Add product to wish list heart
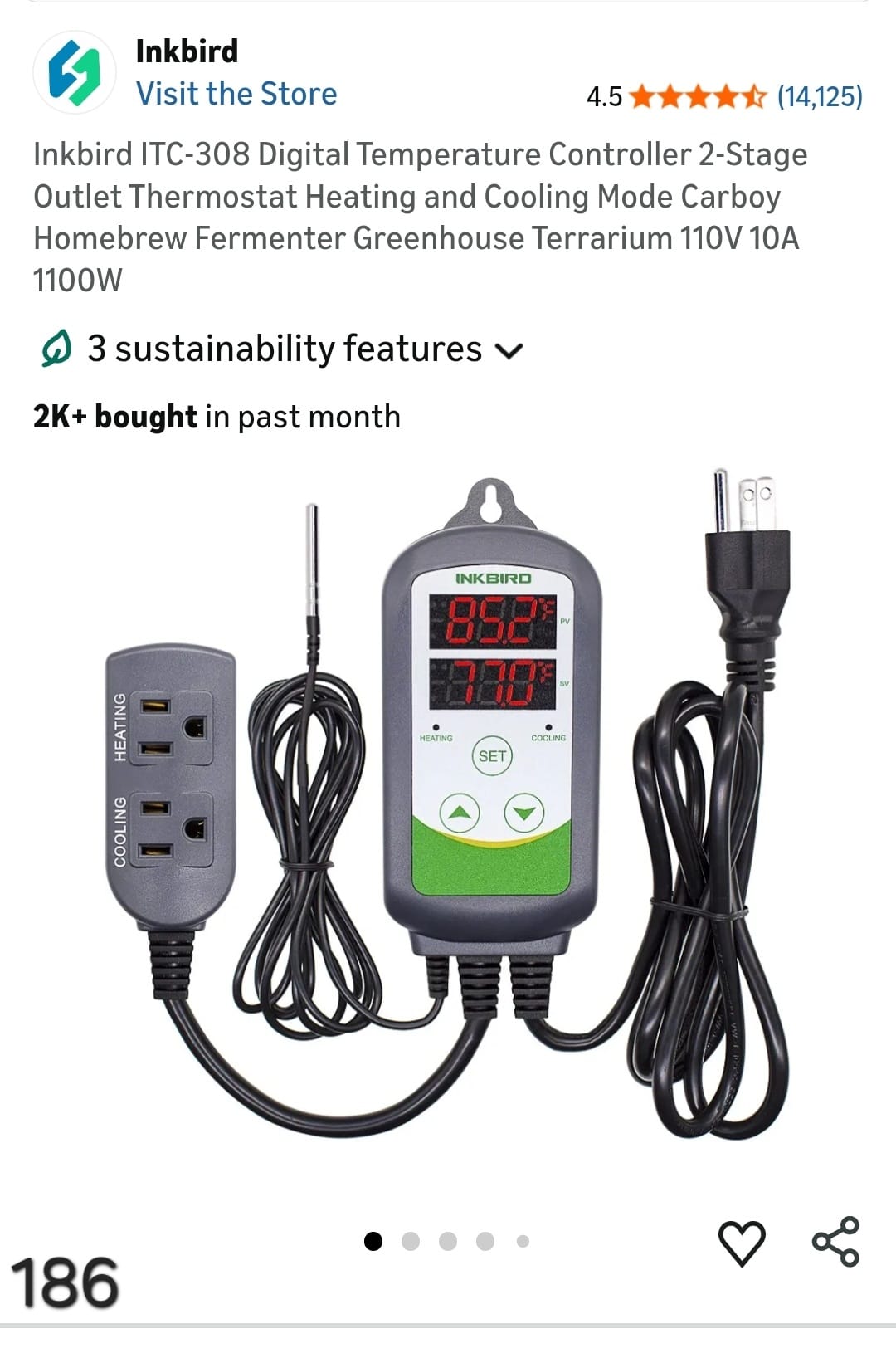The width and height of the screenshot is (896, 1358). [740, 1243]
